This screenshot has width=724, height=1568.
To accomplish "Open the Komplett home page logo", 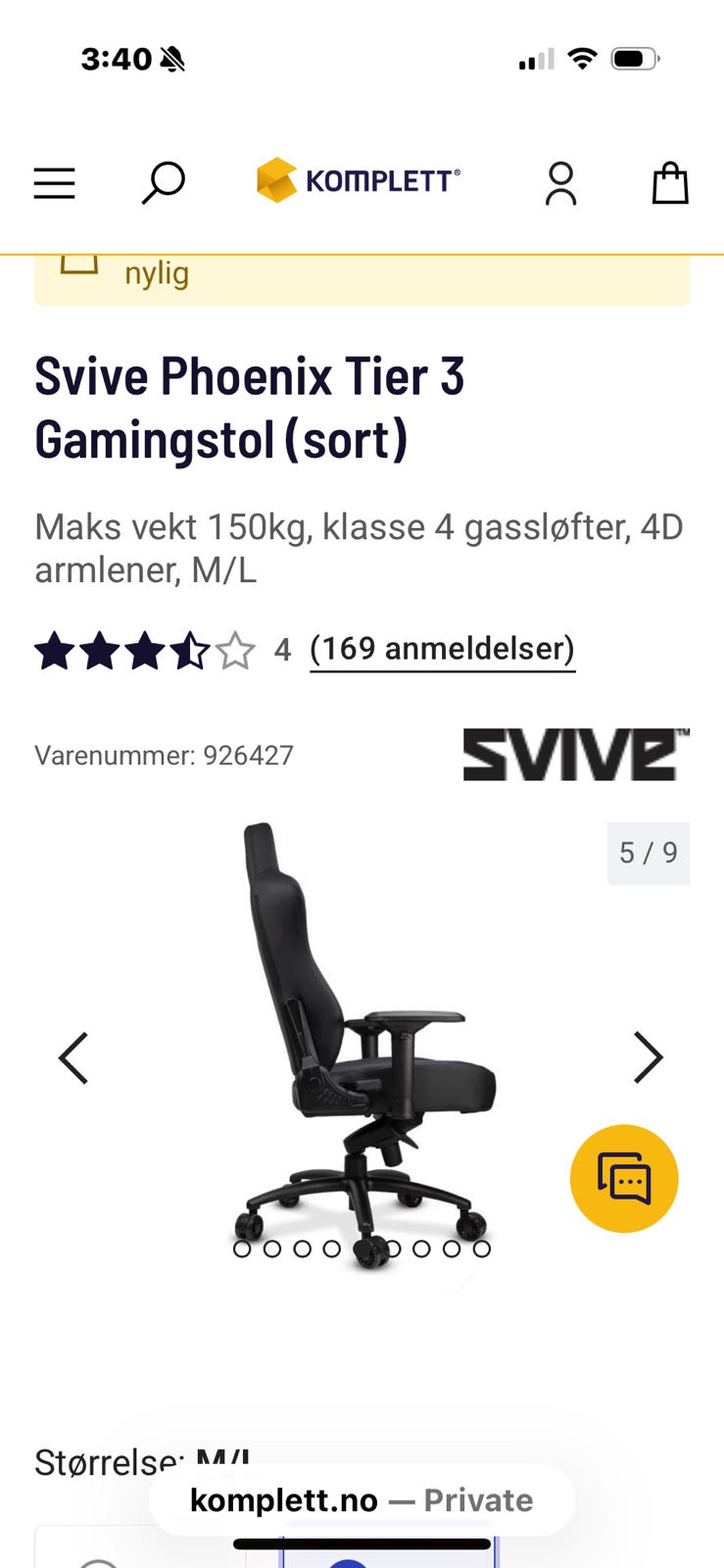I will click(358, 180).
